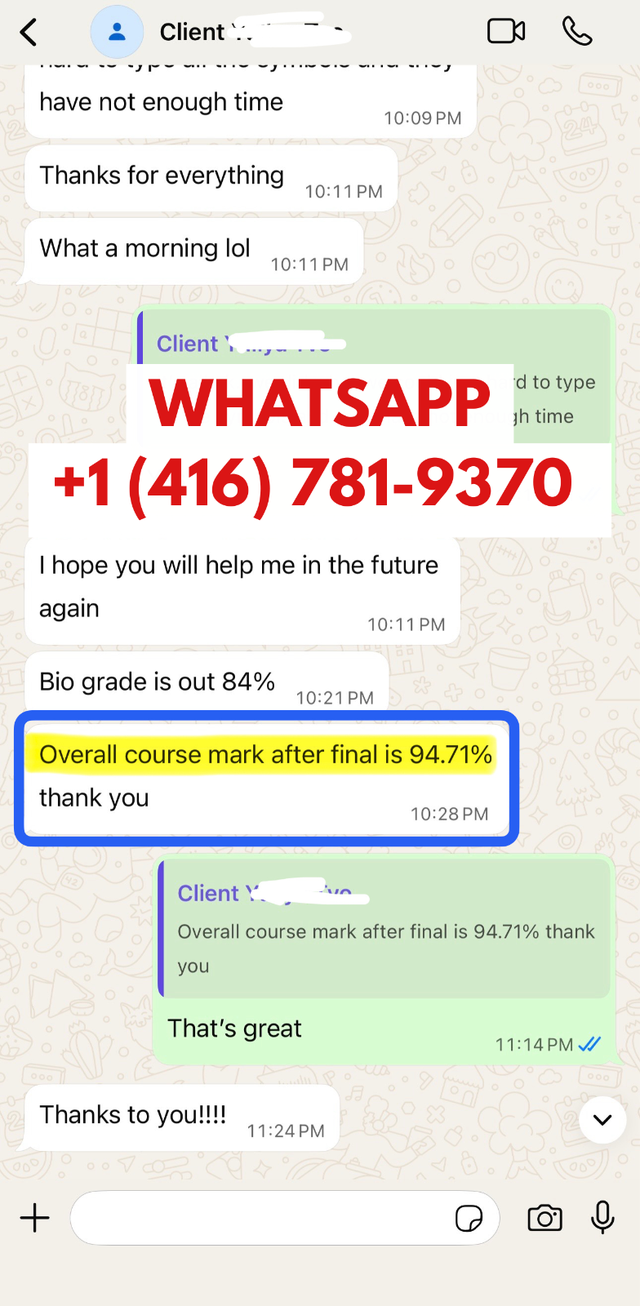Open the quoted message above "That's great"
This screenshot has height=1306, width=640.
coord(385,930)
